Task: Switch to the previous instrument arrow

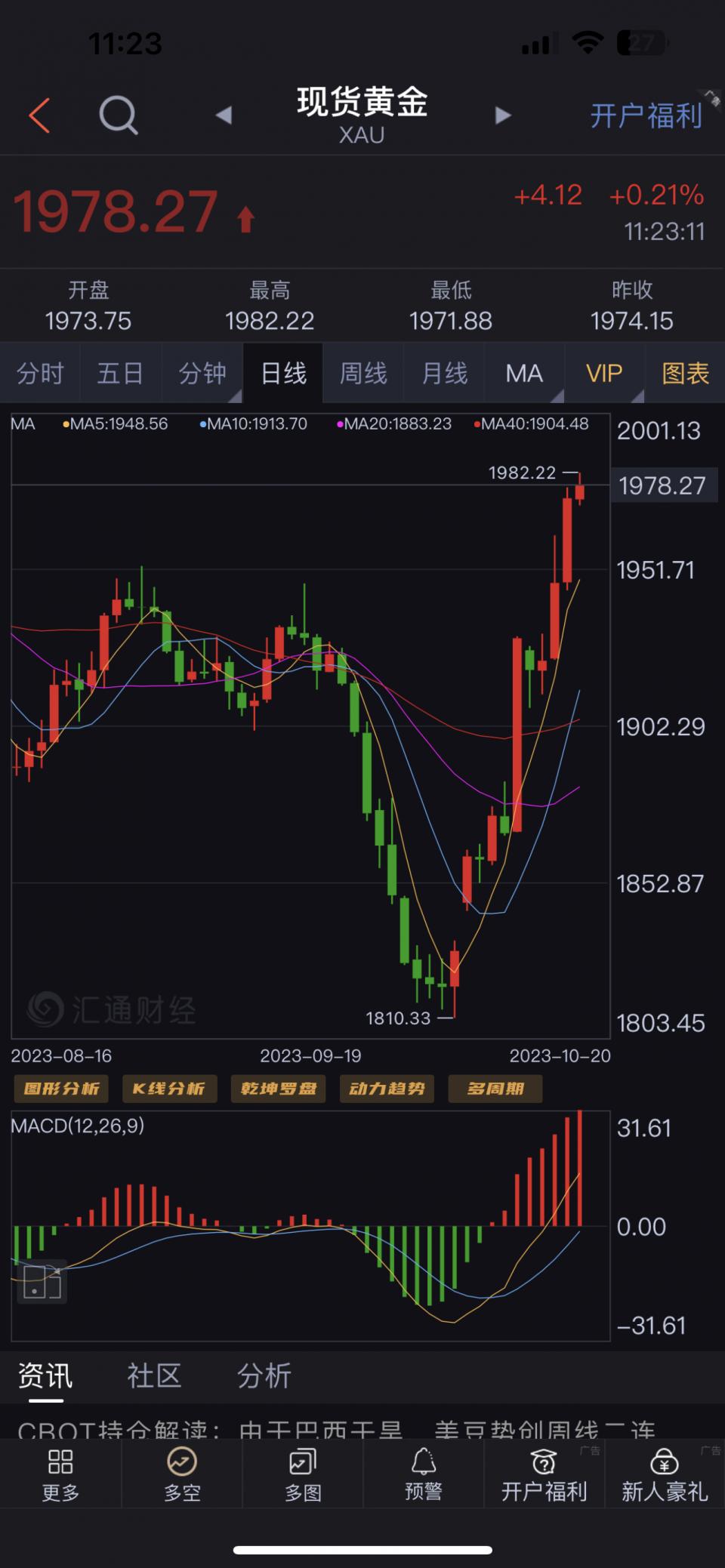Action: (x=224, y=116)
